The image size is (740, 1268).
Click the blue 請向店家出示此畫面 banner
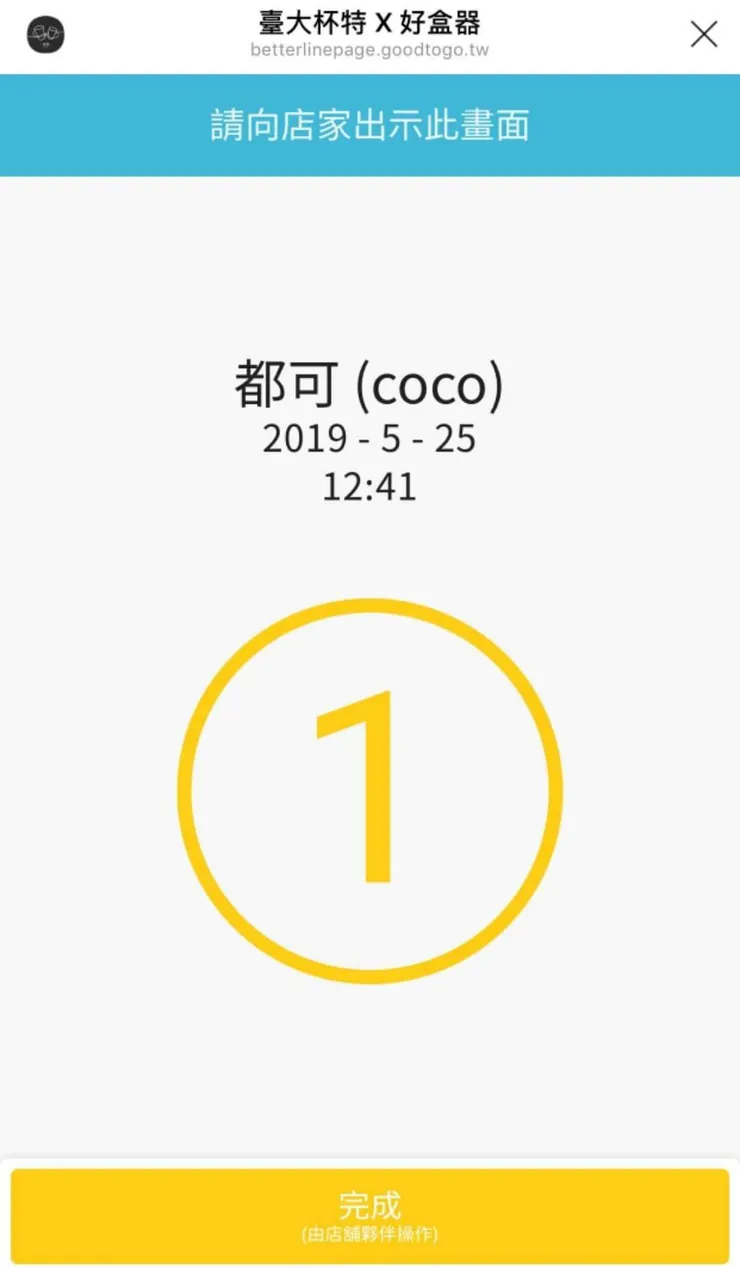(x=370, y=125)
